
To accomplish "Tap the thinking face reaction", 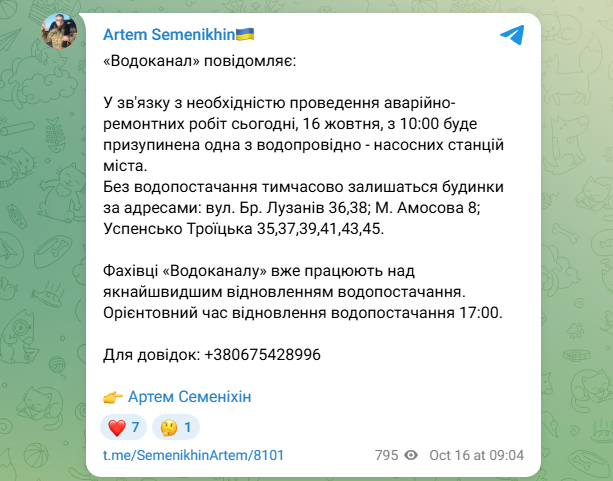I will tap(178, 428).
